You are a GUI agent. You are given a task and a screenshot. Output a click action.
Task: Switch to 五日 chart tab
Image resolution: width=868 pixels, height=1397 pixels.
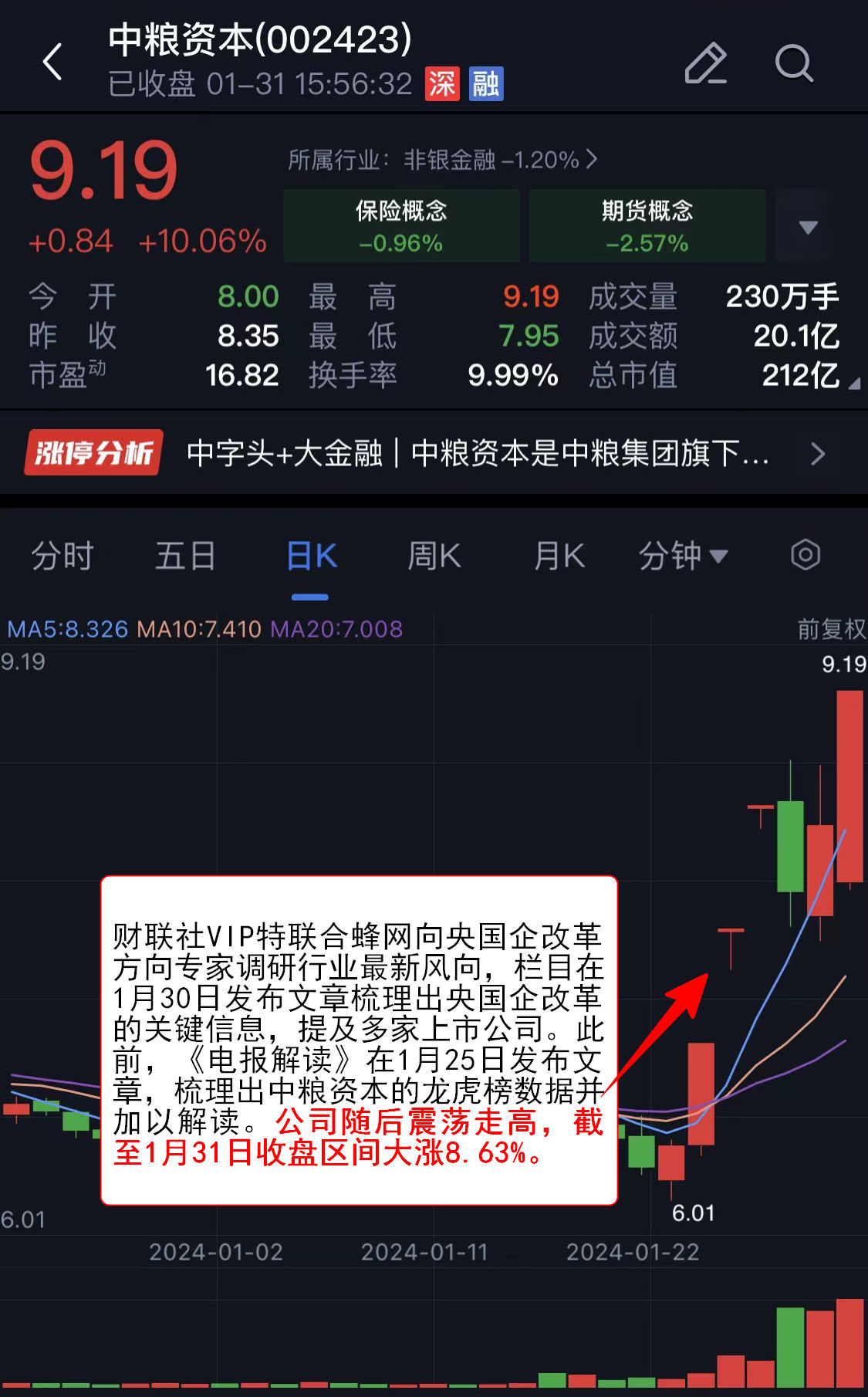coord(185,556)
